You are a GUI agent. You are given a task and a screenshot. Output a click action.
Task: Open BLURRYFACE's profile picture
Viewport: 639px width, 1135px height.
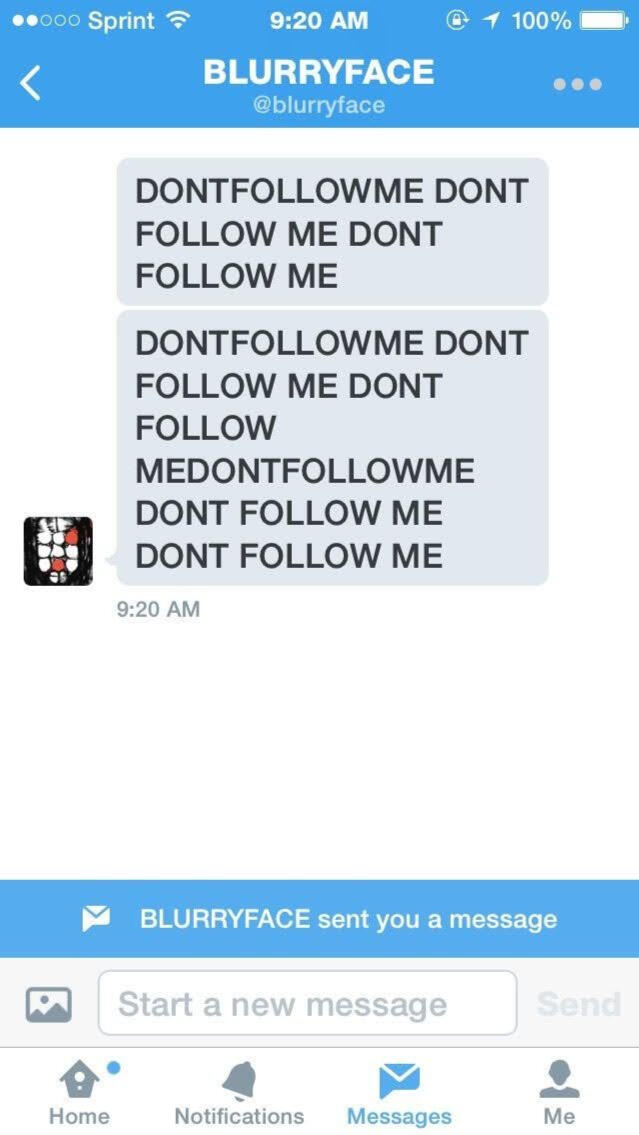[58, 551]
